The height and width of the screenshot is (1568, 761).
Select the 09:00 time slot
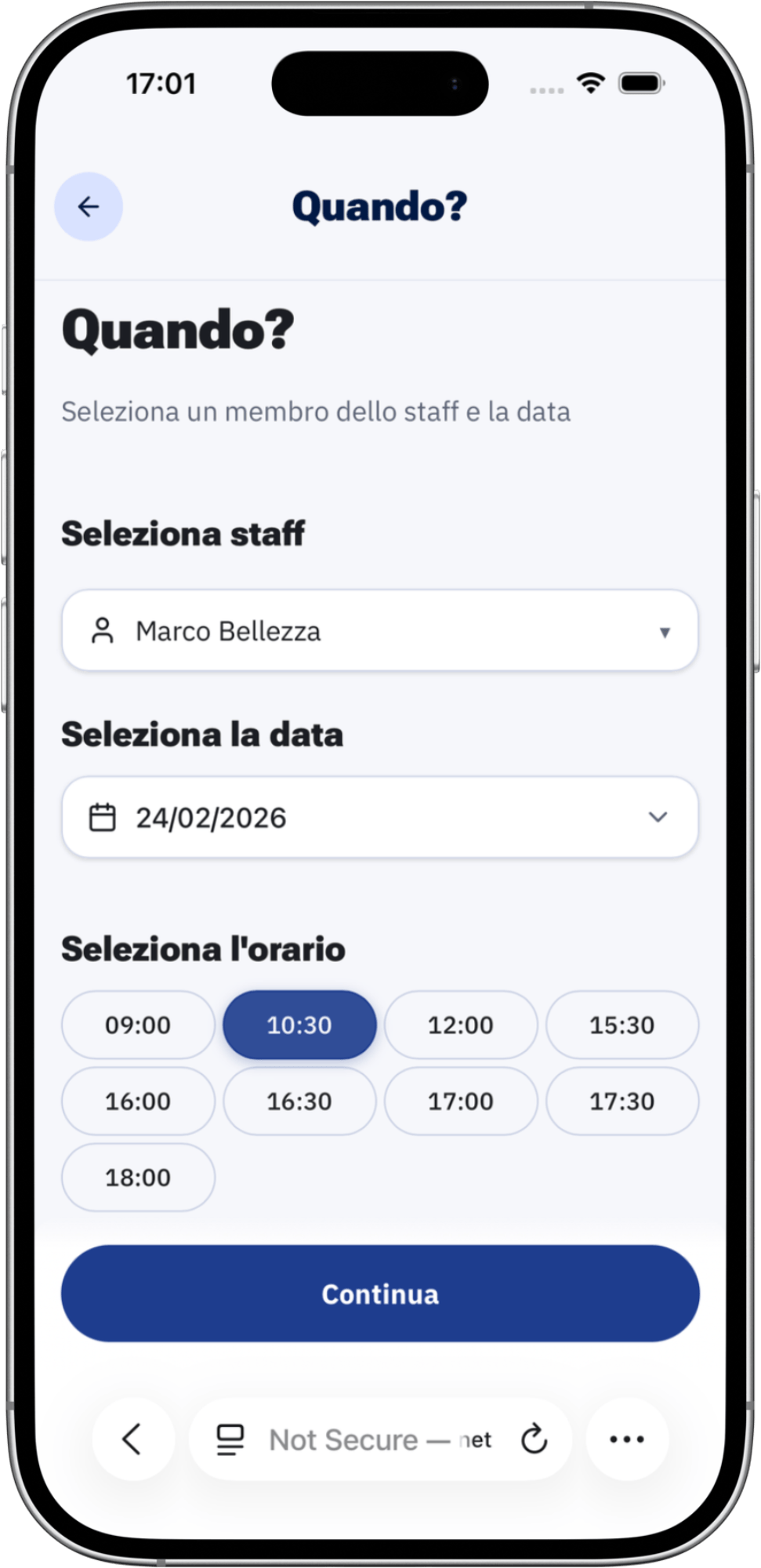pos(138,1025)
